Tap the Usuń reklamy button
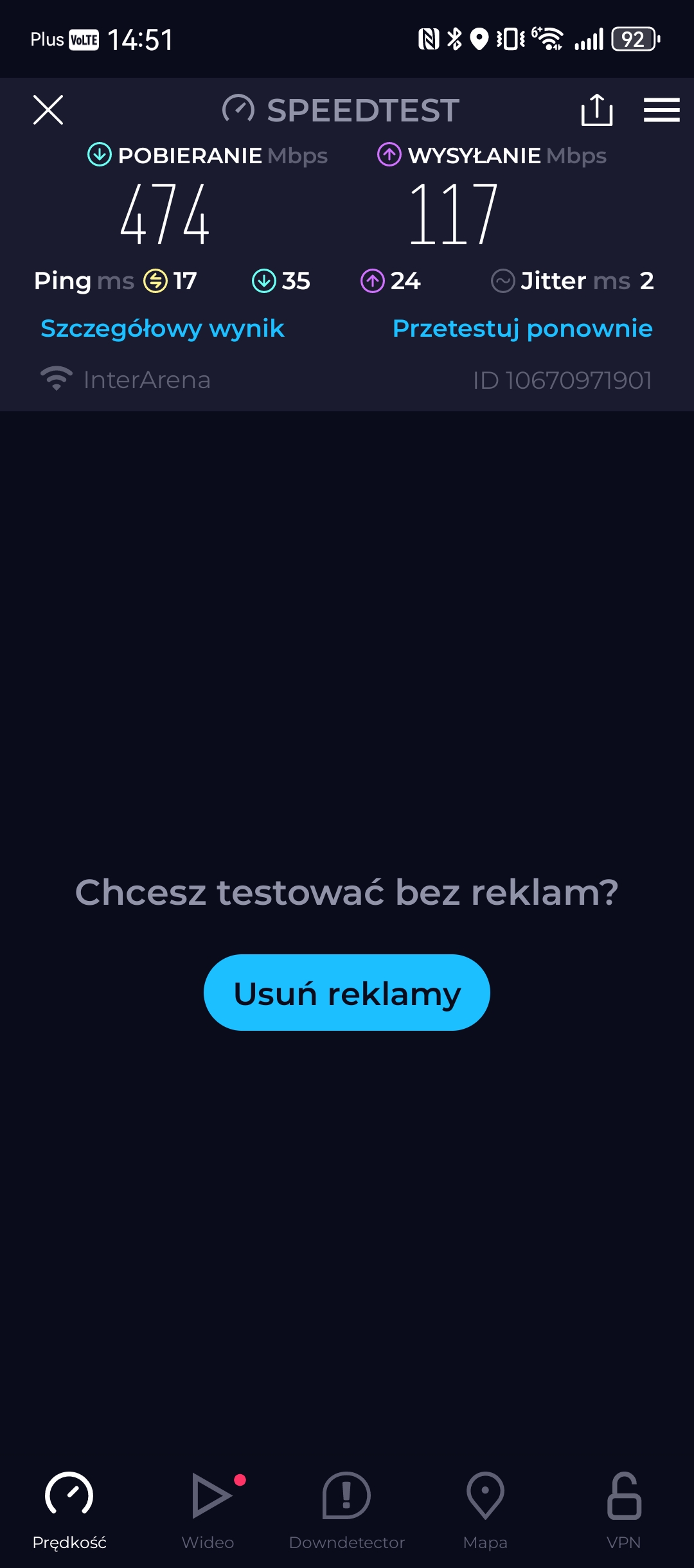The image size is (694, 1568). 347,993
